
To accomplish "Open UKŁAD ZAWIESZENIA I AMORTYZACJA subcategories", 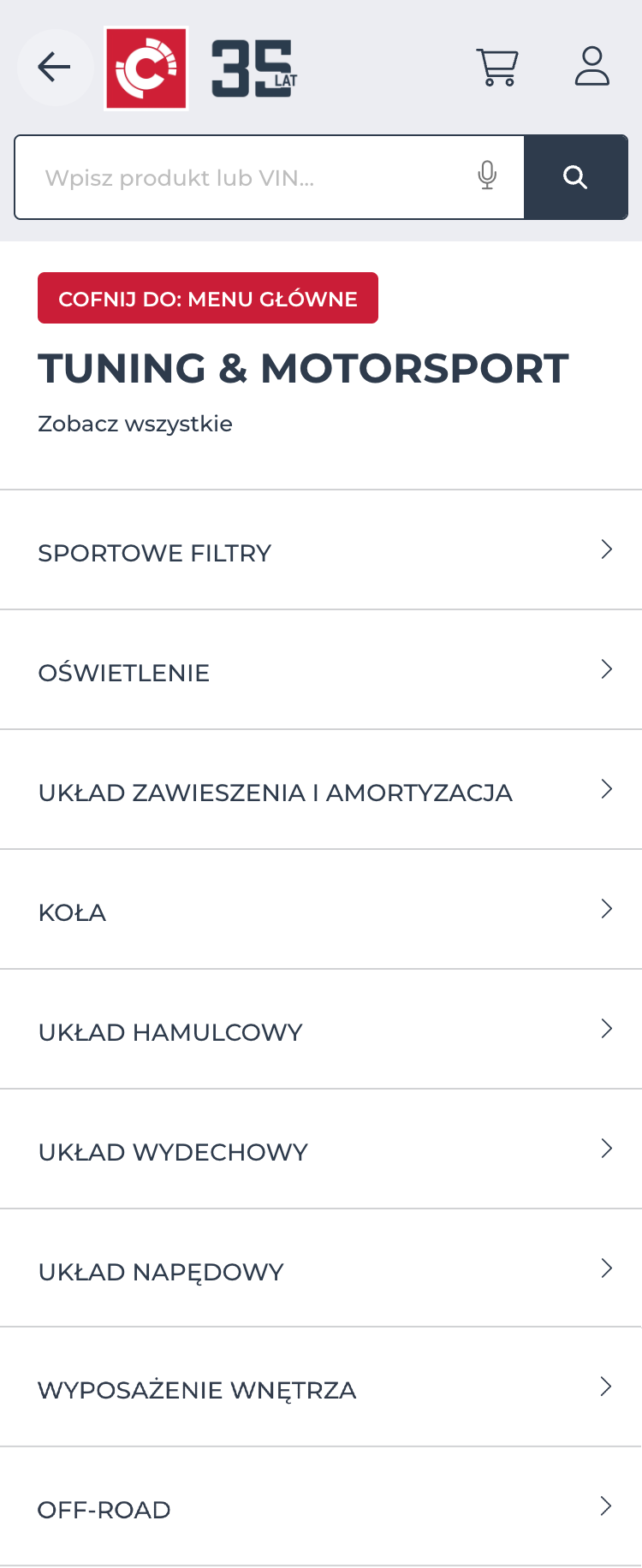I will tap(321, 792).
